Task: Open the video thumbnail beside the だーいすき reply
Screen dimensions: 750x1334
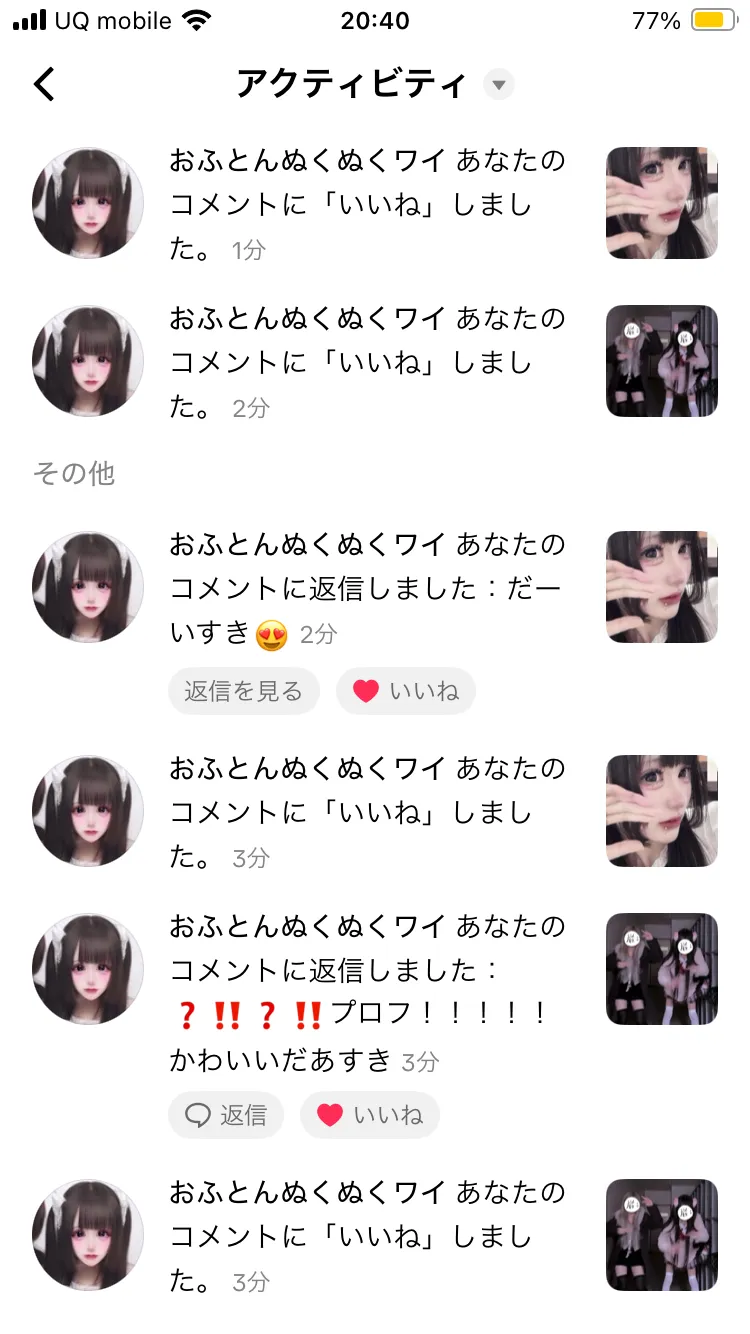Action: [x=661, y=587]
